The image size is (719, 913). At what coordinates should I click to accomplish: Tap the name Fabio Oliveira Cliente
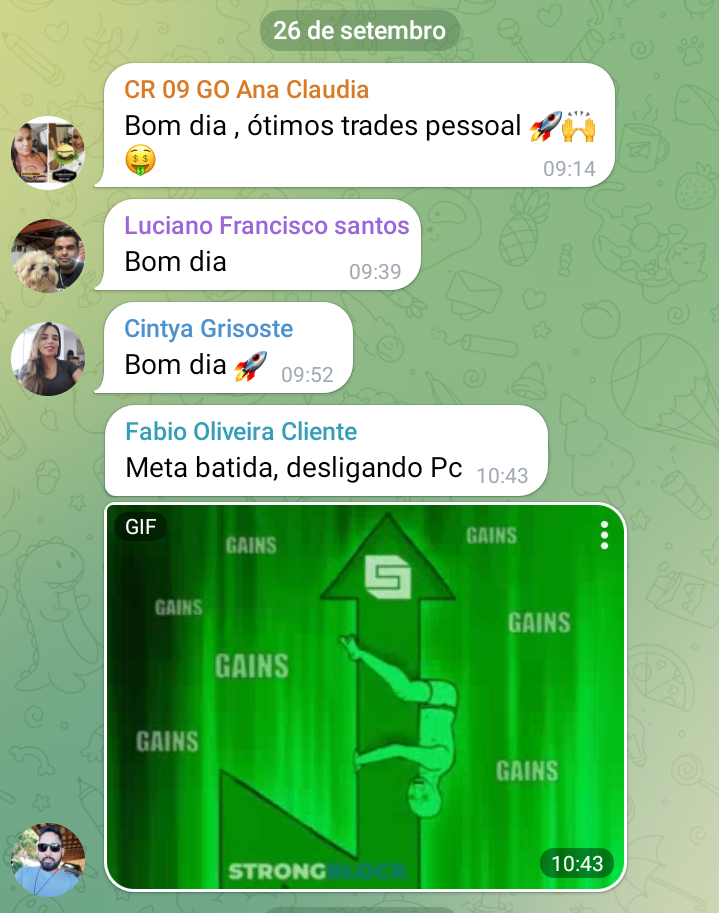(x=241, y=432)
